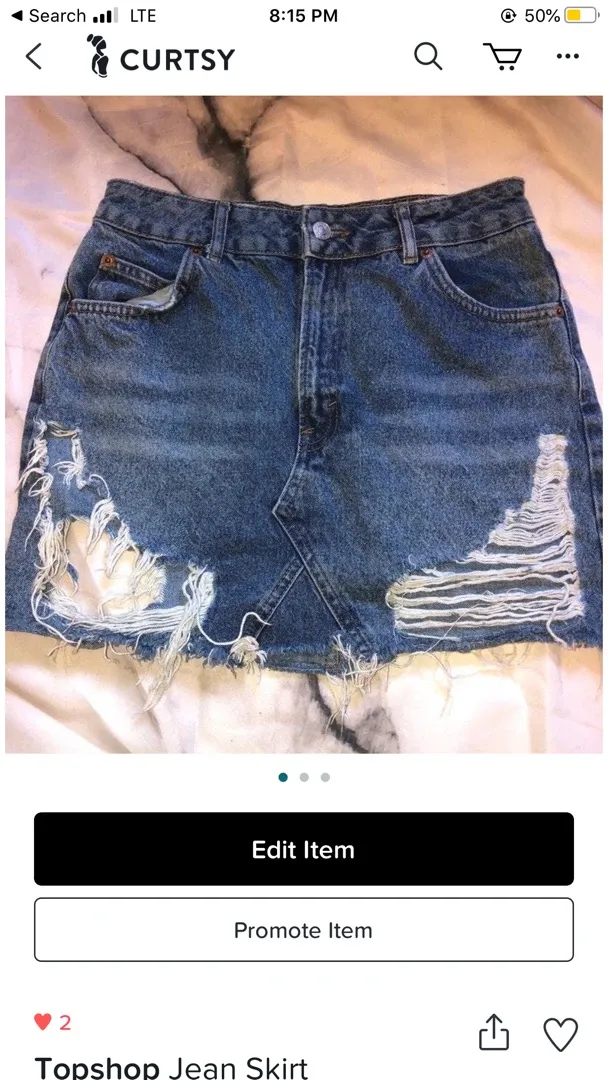
Task: Open the shopping cart
Action: click(502, 57)
